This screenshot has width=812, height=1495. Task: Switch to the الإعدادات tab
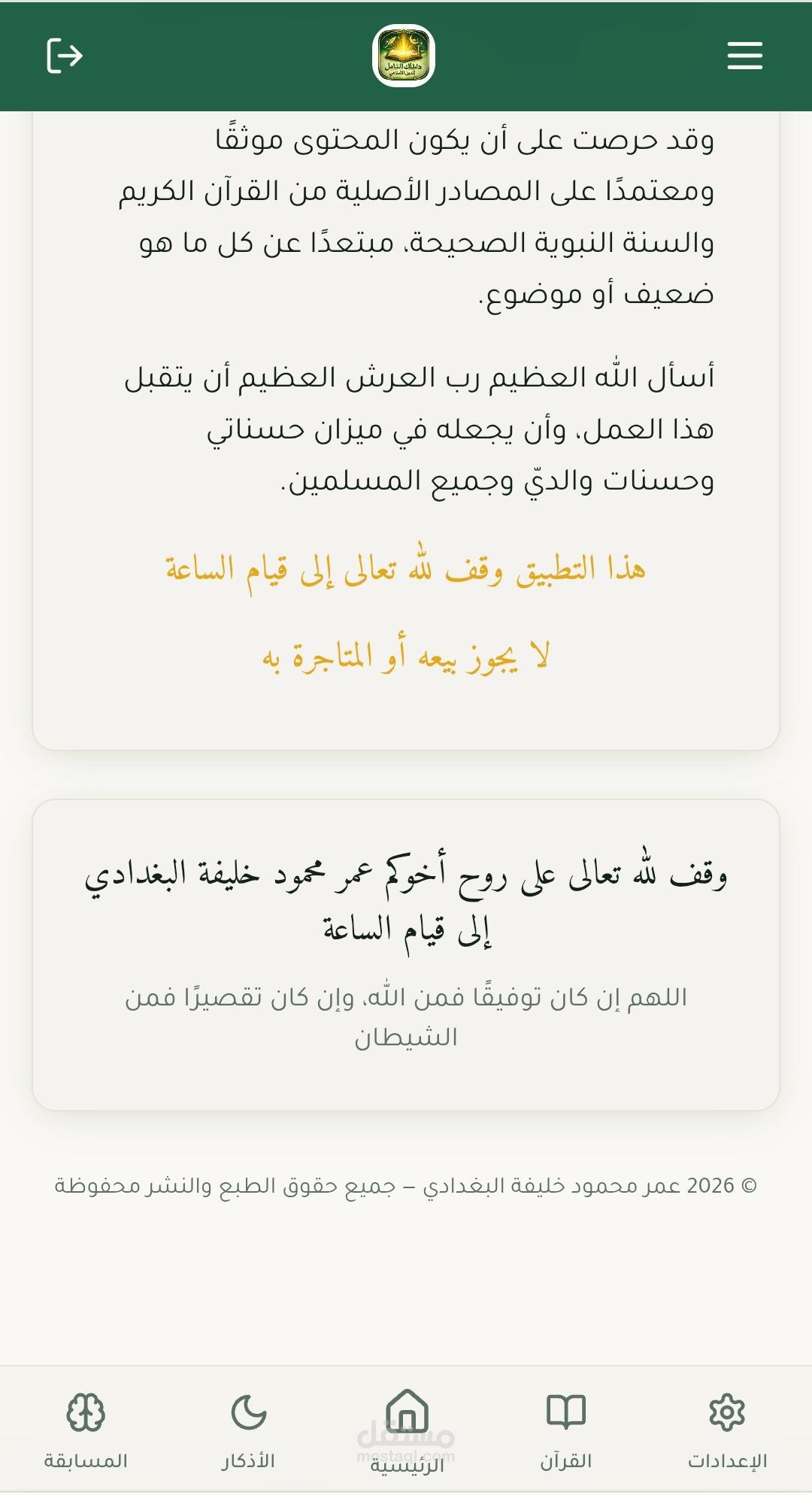coord(727,1430)
